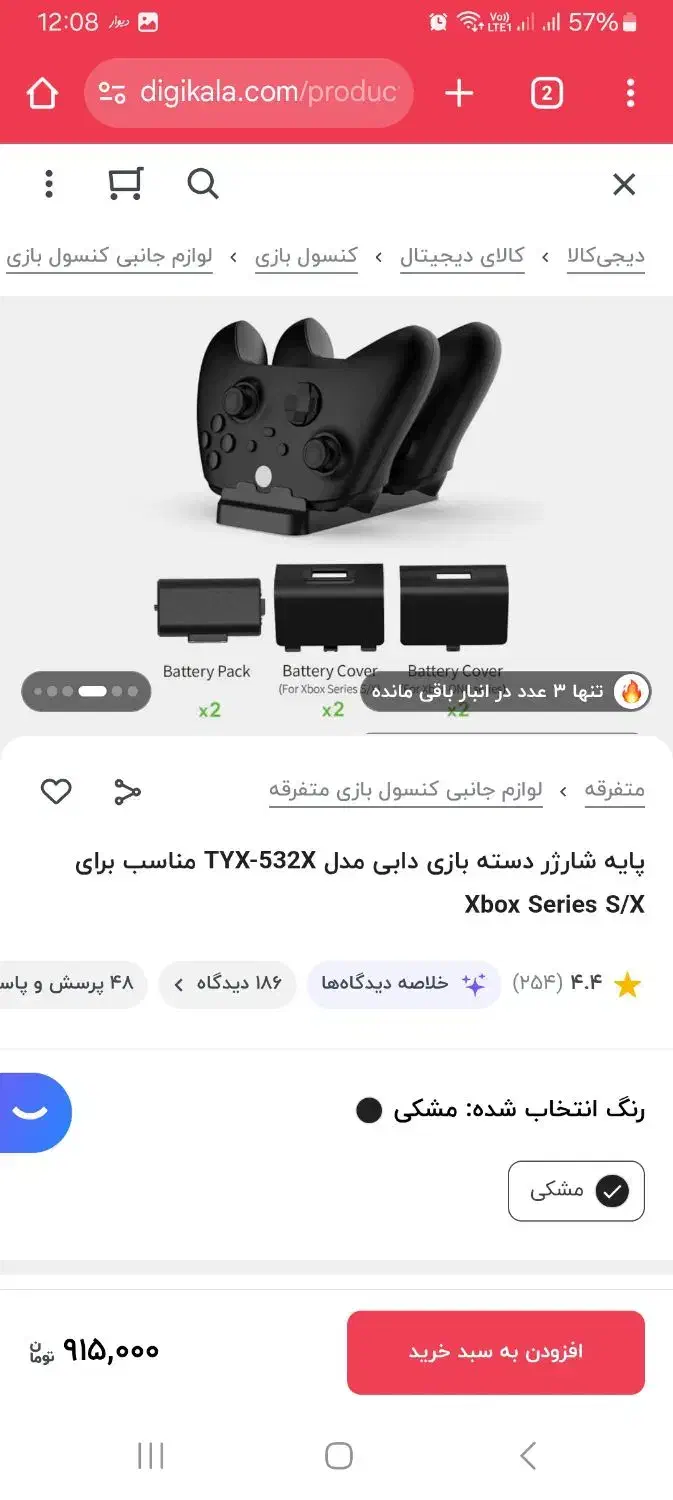Add to cart with افزودن به سبد خرید
The width and height of the screenshot is (673, 1500).
(496, 1352)
